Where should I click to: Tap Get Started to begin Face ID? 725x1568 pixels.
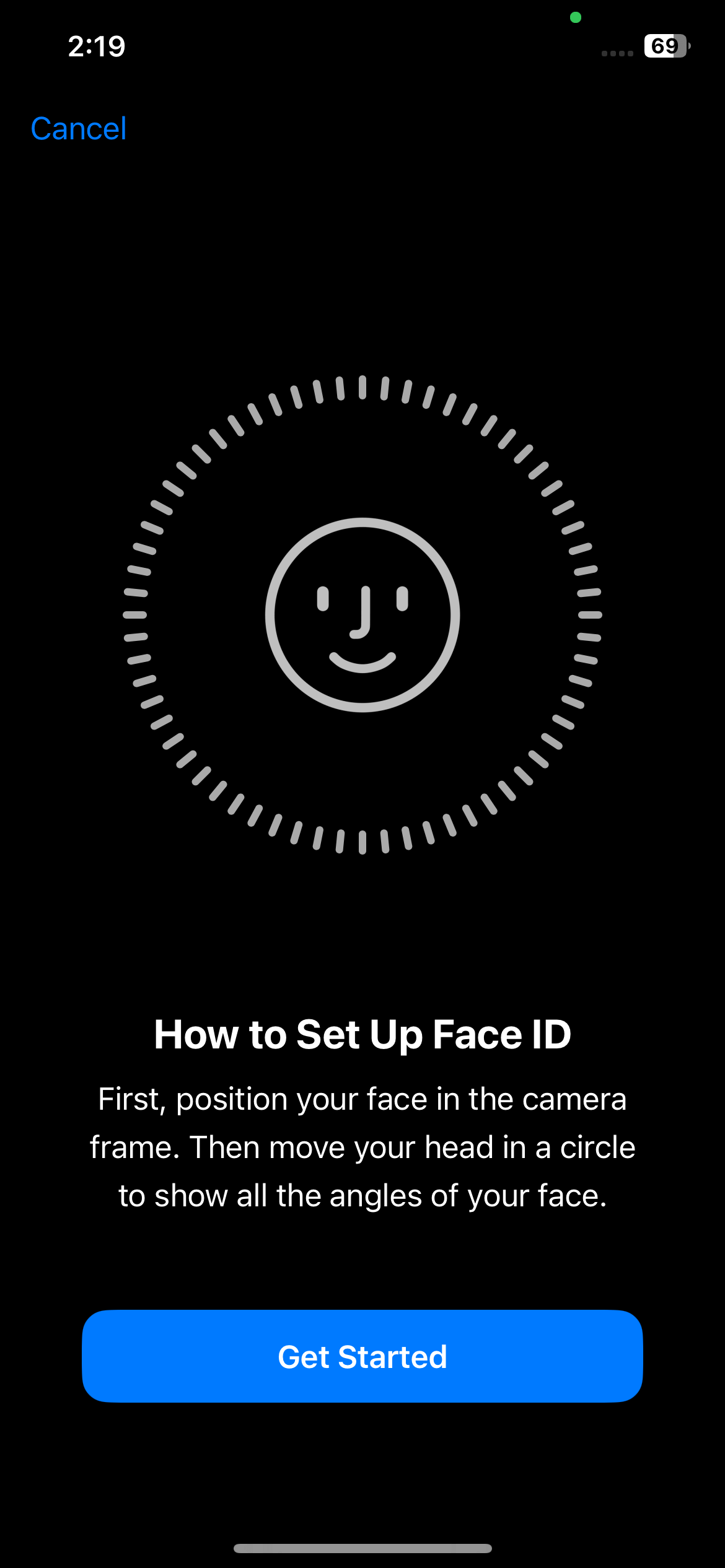point(362,1356)
